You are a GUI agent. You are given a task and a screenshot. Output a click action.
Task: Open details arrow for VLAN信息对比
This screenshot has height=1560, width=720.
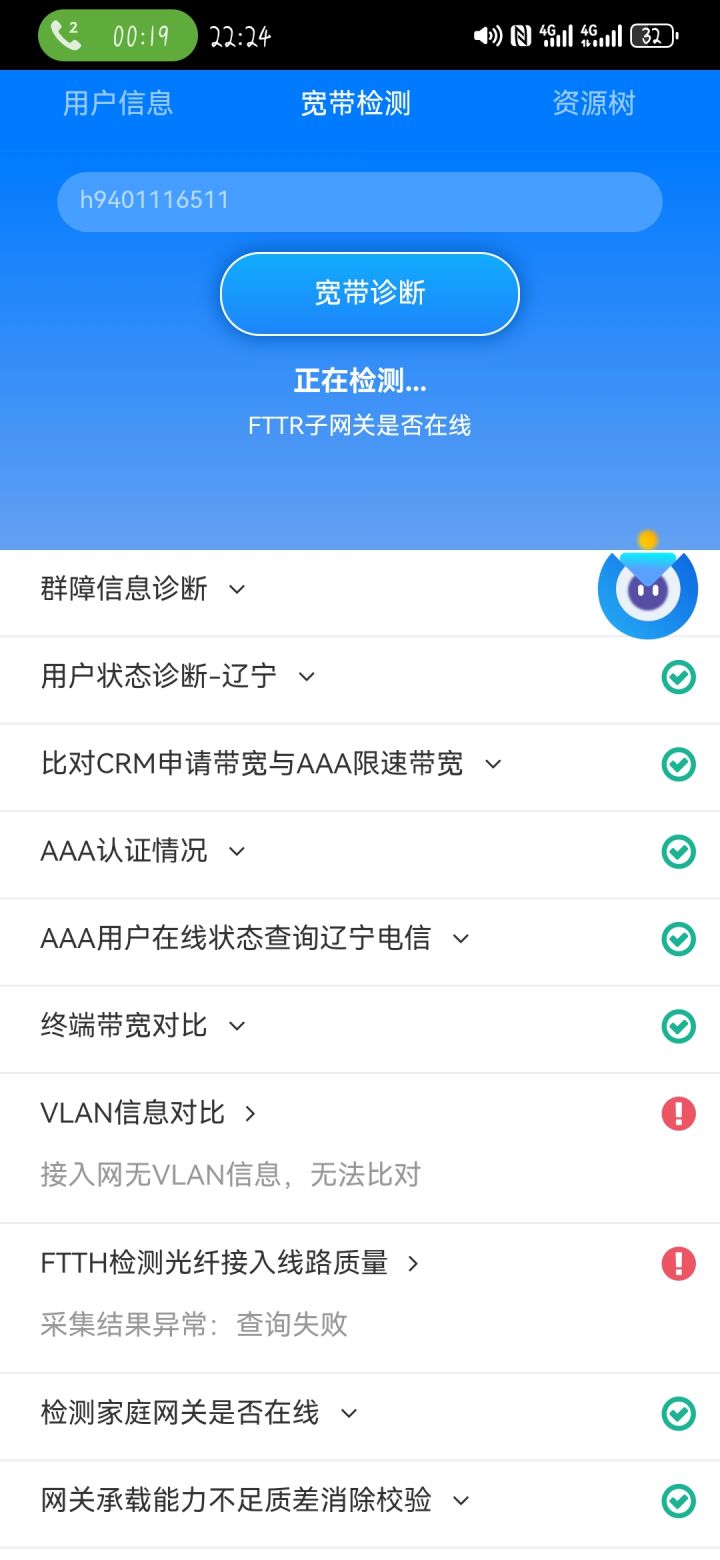249,1113
